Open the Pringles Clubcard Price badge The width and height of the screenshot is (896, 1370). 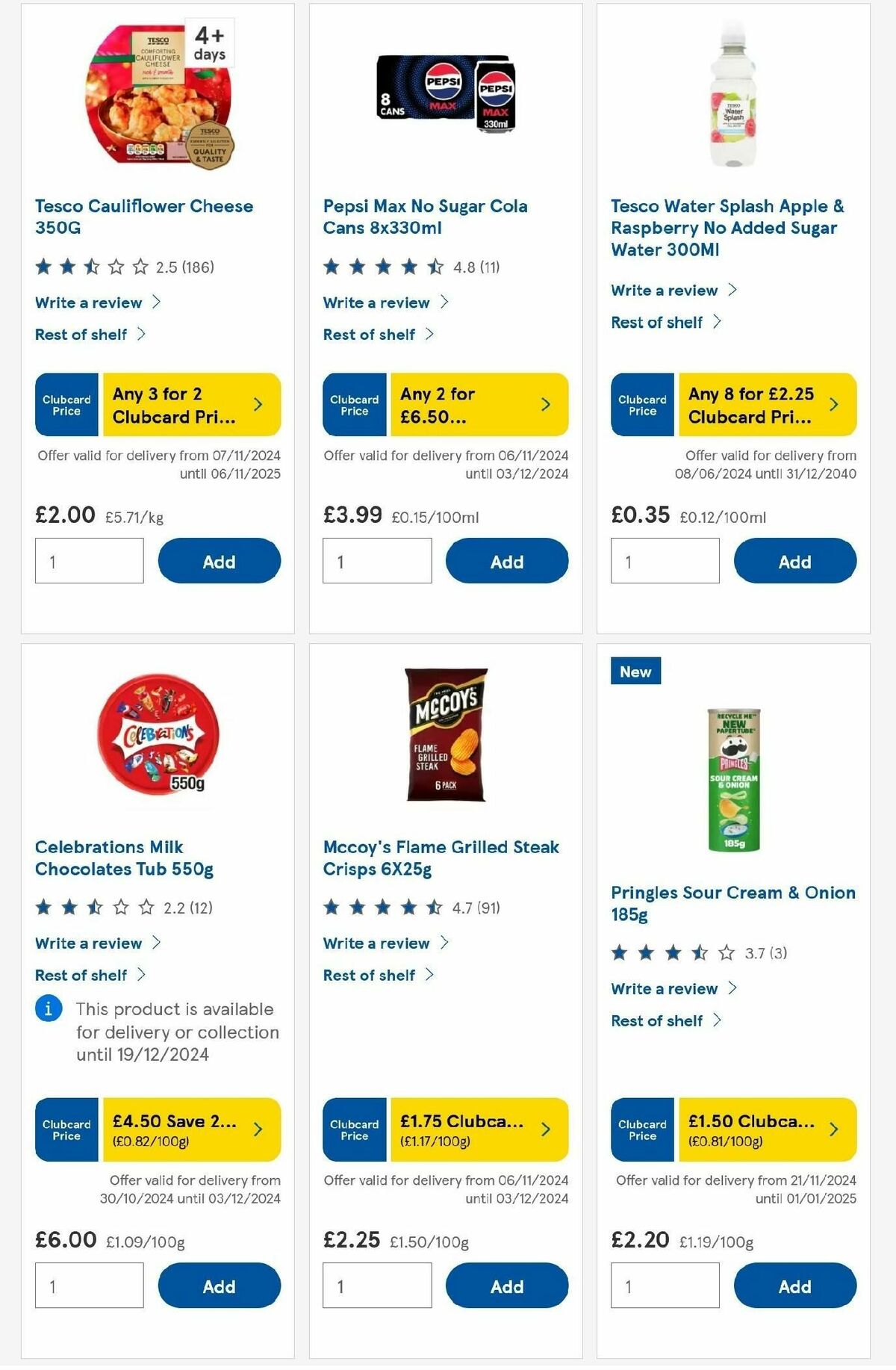(641, 1130)
